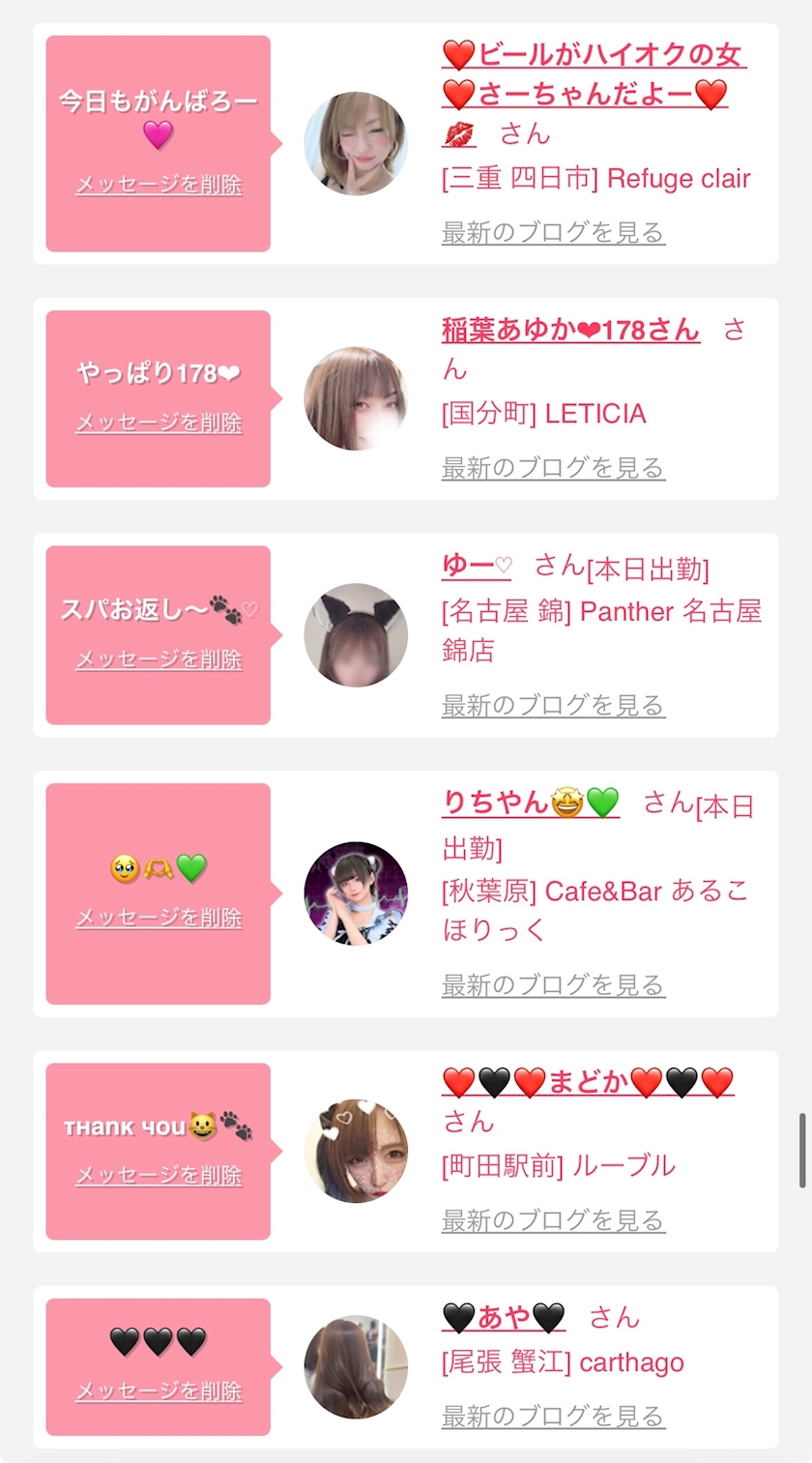
Task: Delete the three black hearts message
Action: pyautogui.click(x=159, y=1391)
